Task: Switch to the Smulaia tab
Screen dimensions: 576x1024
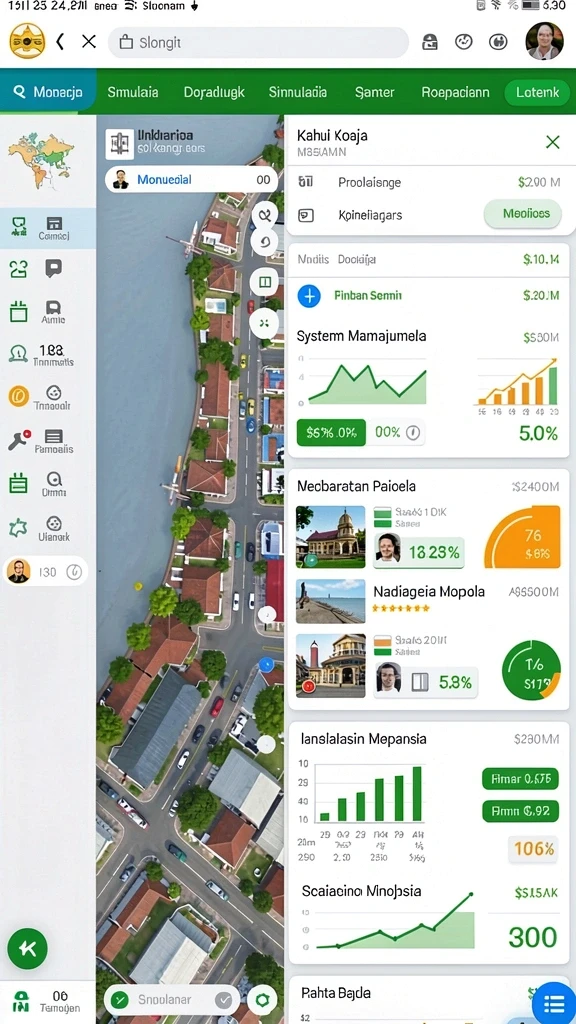Action: point(133,92)
